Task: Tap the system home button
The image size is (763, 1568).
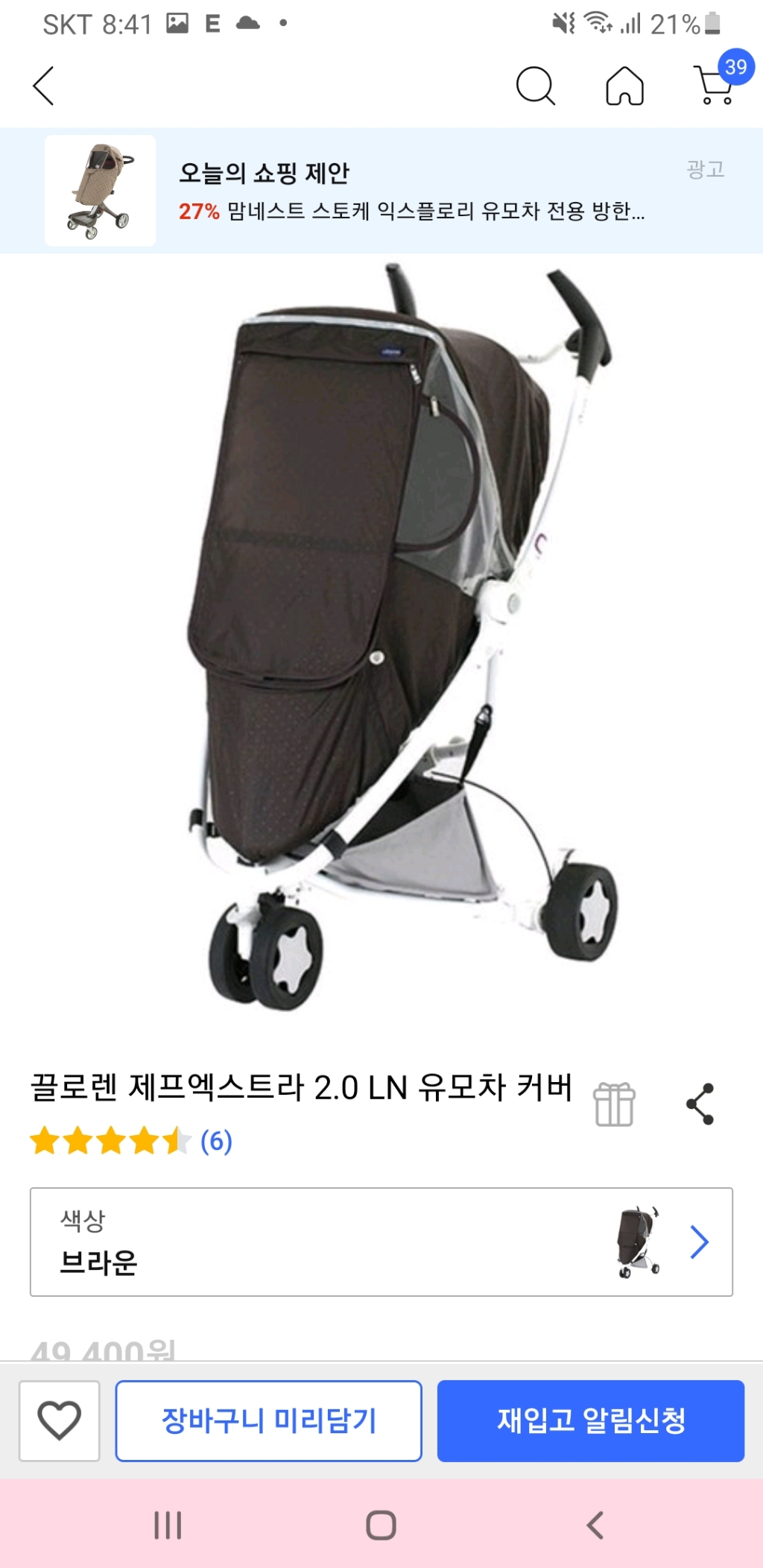Action: (381, 1526)
